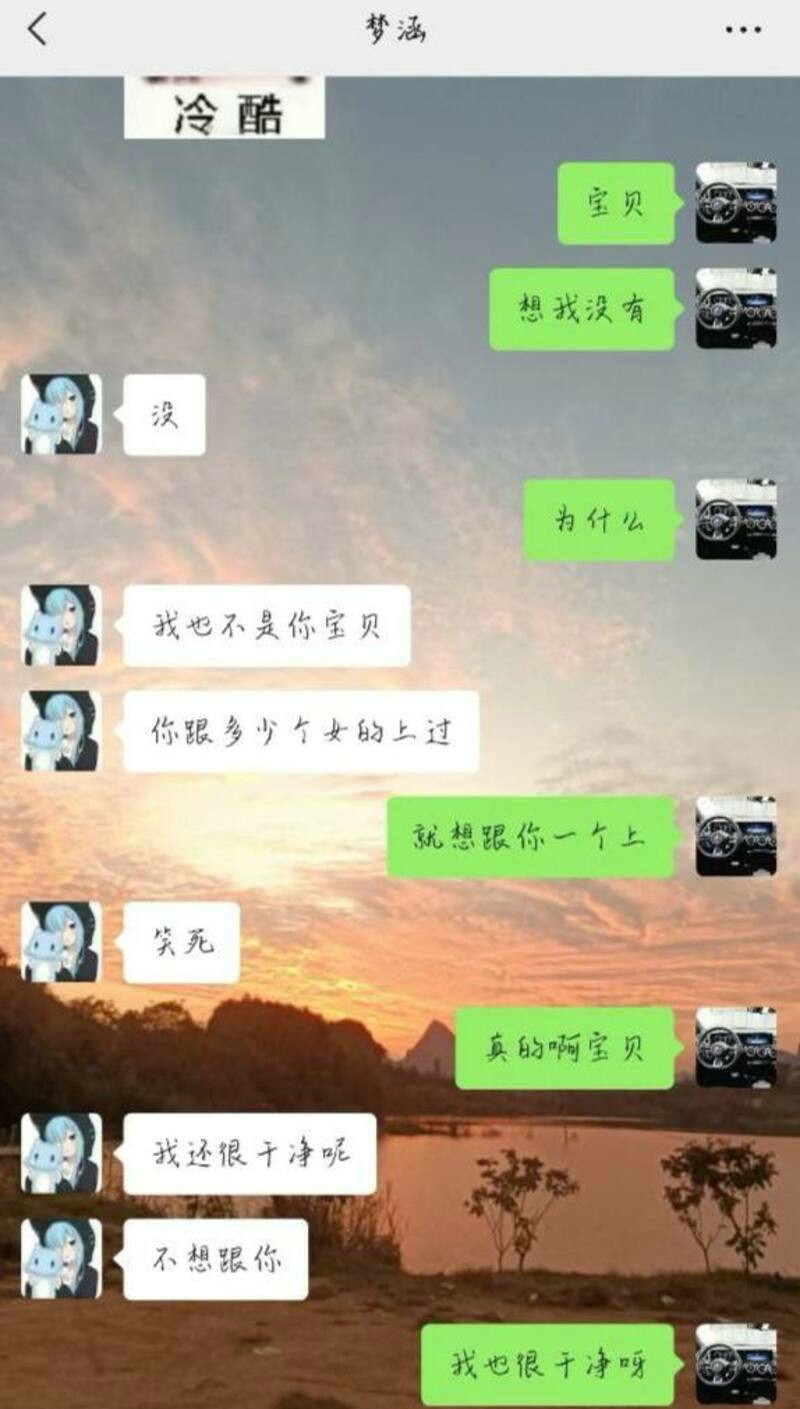Screen dimensions: 800x1409
Task: Open sender's avatar beside 宝贝 message
Action: (736, 203)
